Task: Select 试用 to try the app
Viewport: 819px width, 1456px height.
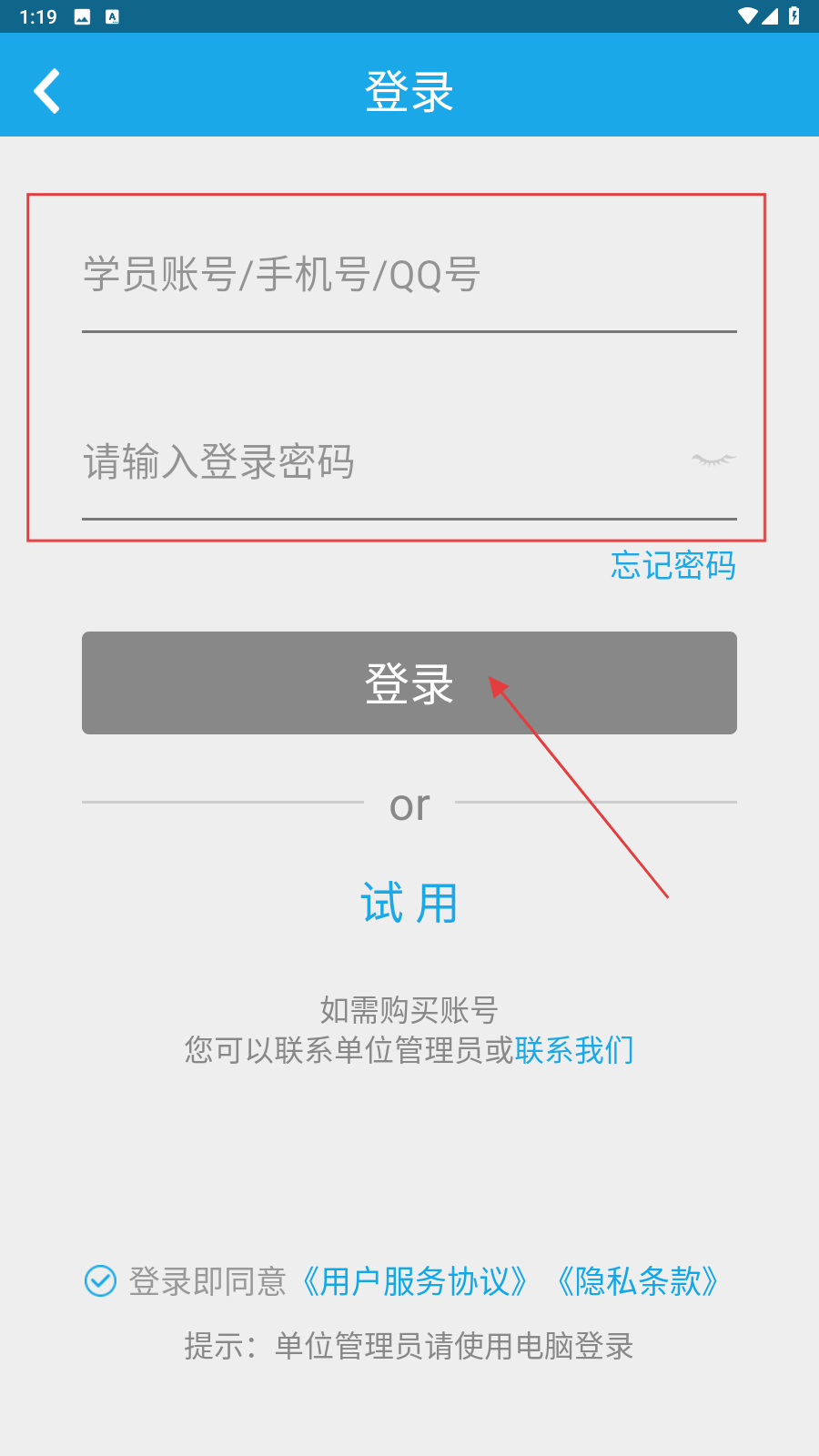Action: (x=409, y=903)
